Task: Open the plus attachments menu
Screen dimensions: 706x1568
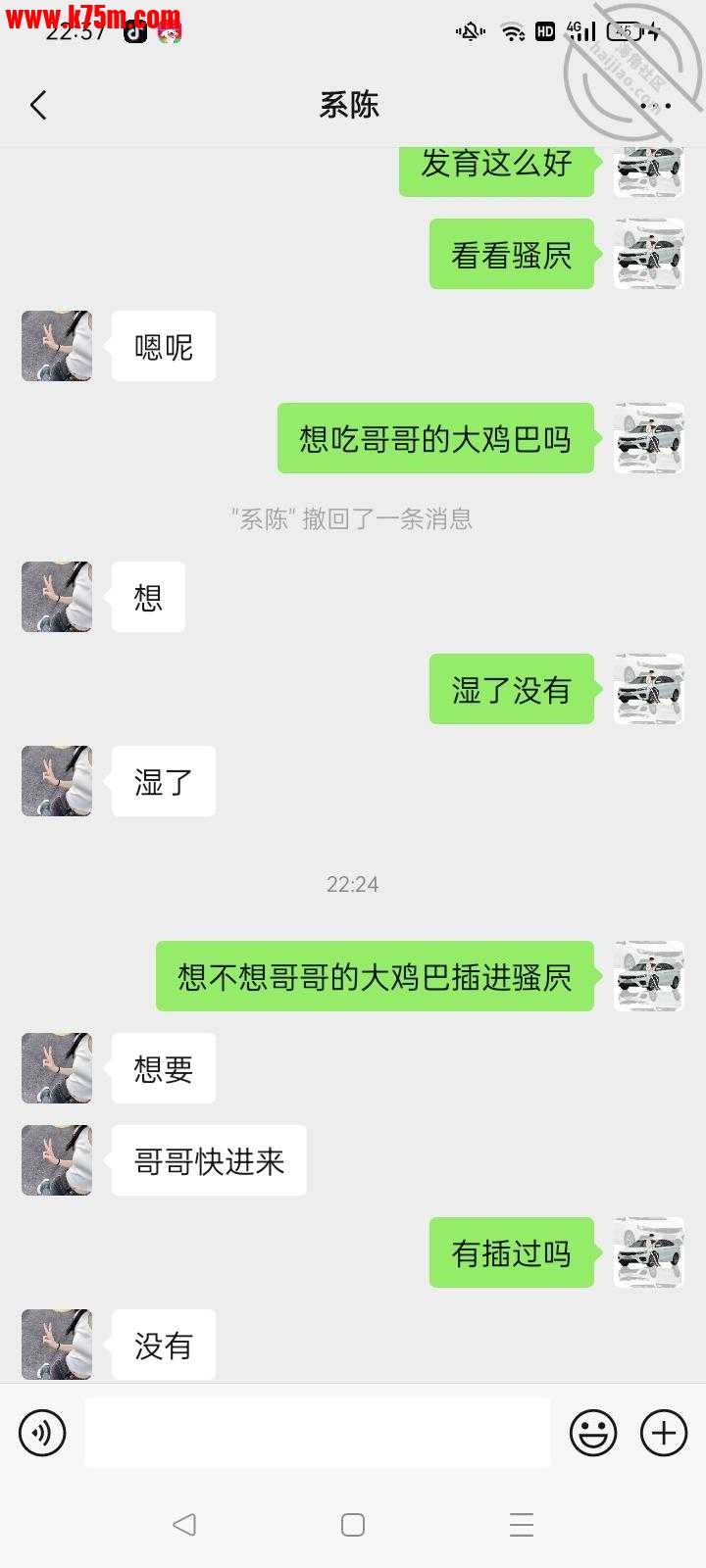Action: coord(664,1433)
